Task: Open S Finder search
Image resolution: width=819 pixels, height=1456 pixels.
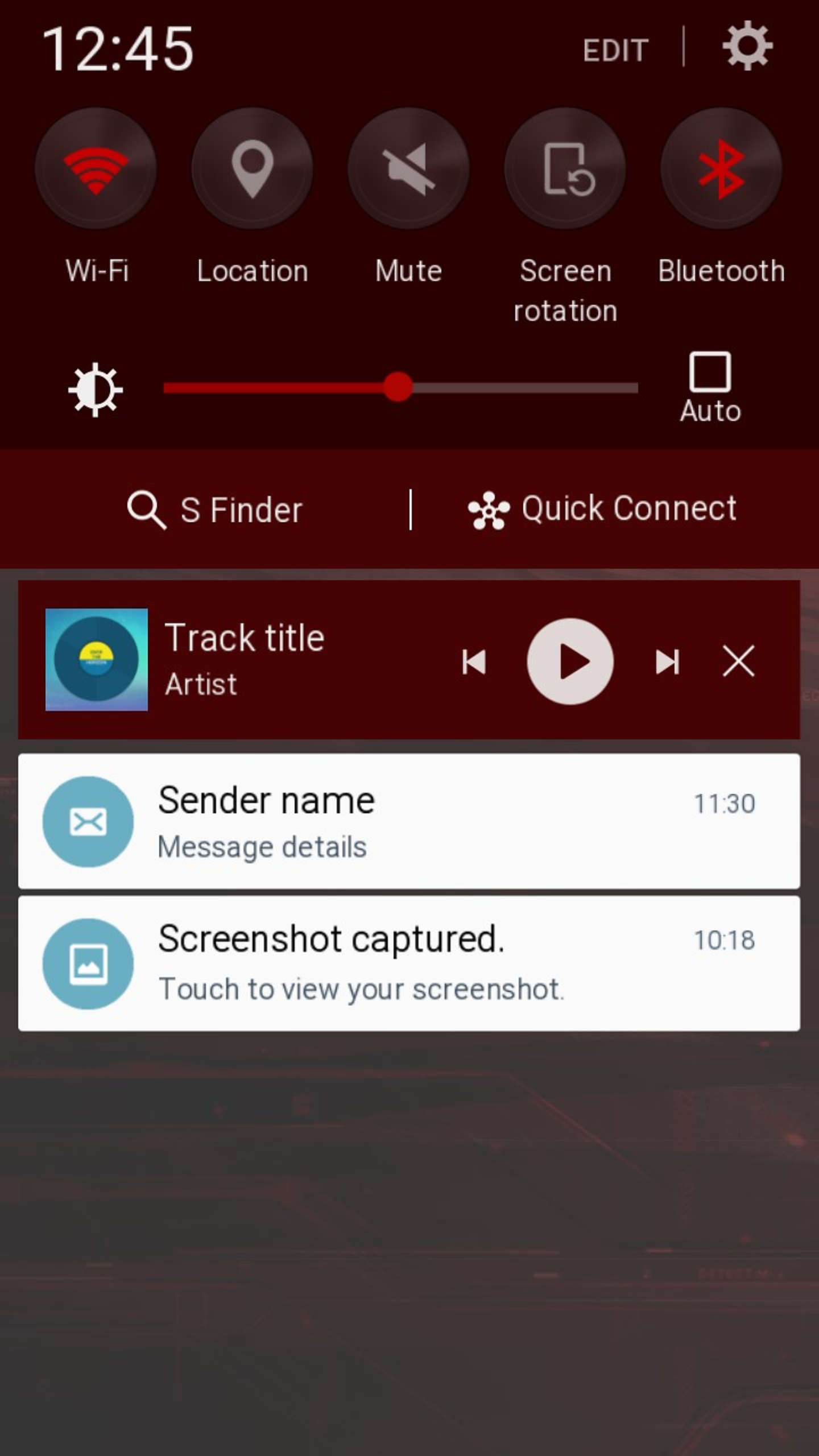Action: (x=215, y=510)
